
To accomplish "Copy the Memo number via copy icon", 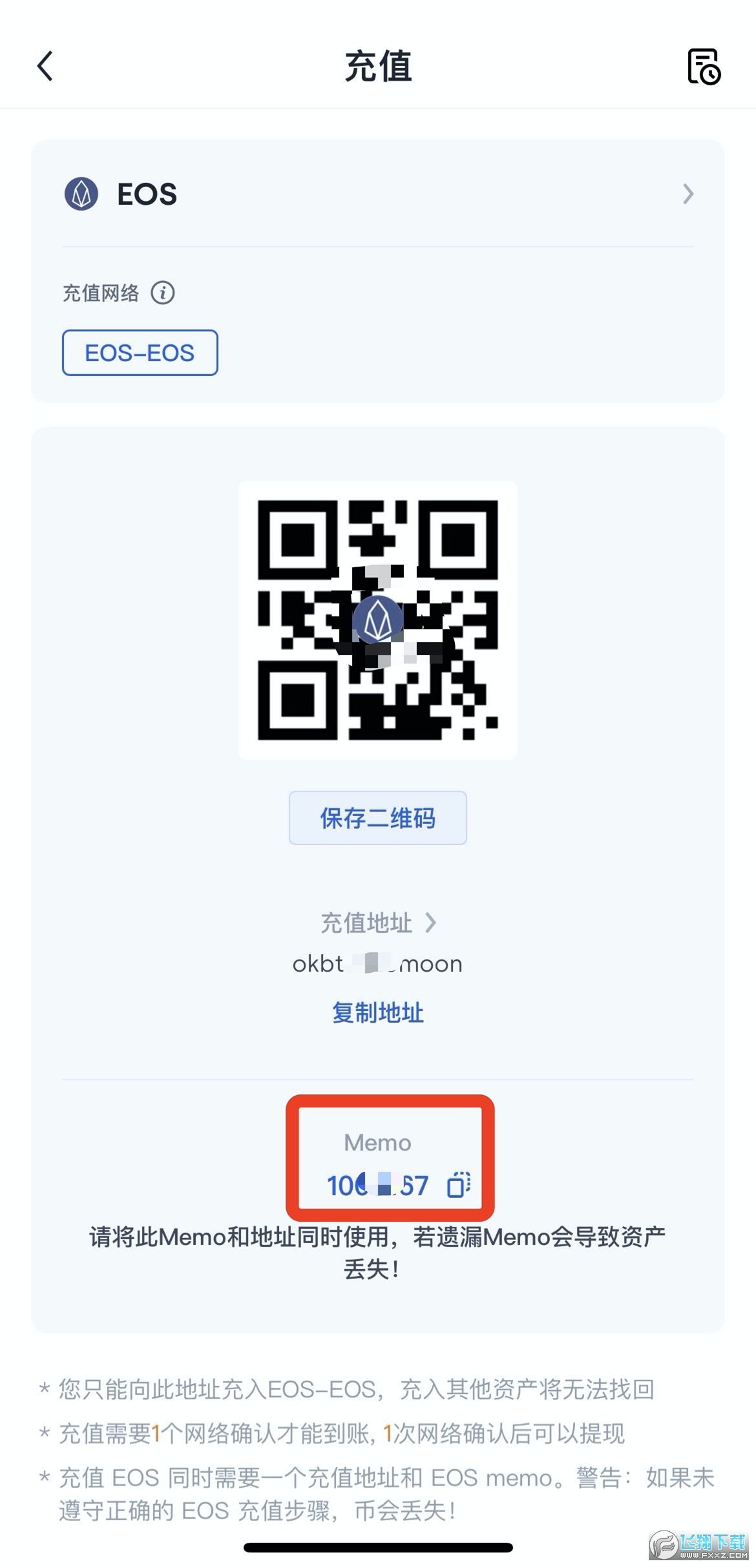I will pyautogui.click(x=458, y=1186).
